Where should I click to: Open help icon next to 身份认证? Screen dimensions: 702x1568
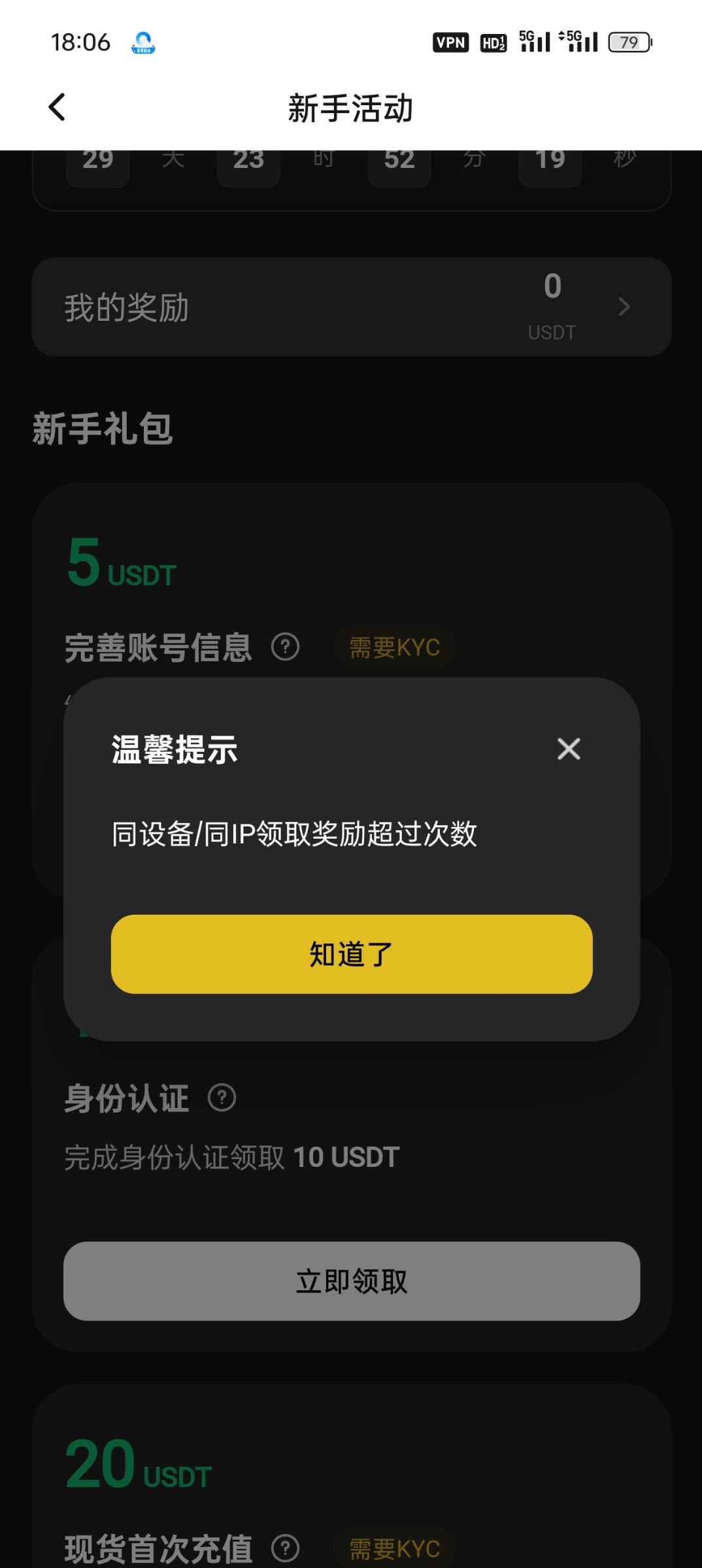pos(222,1098)
